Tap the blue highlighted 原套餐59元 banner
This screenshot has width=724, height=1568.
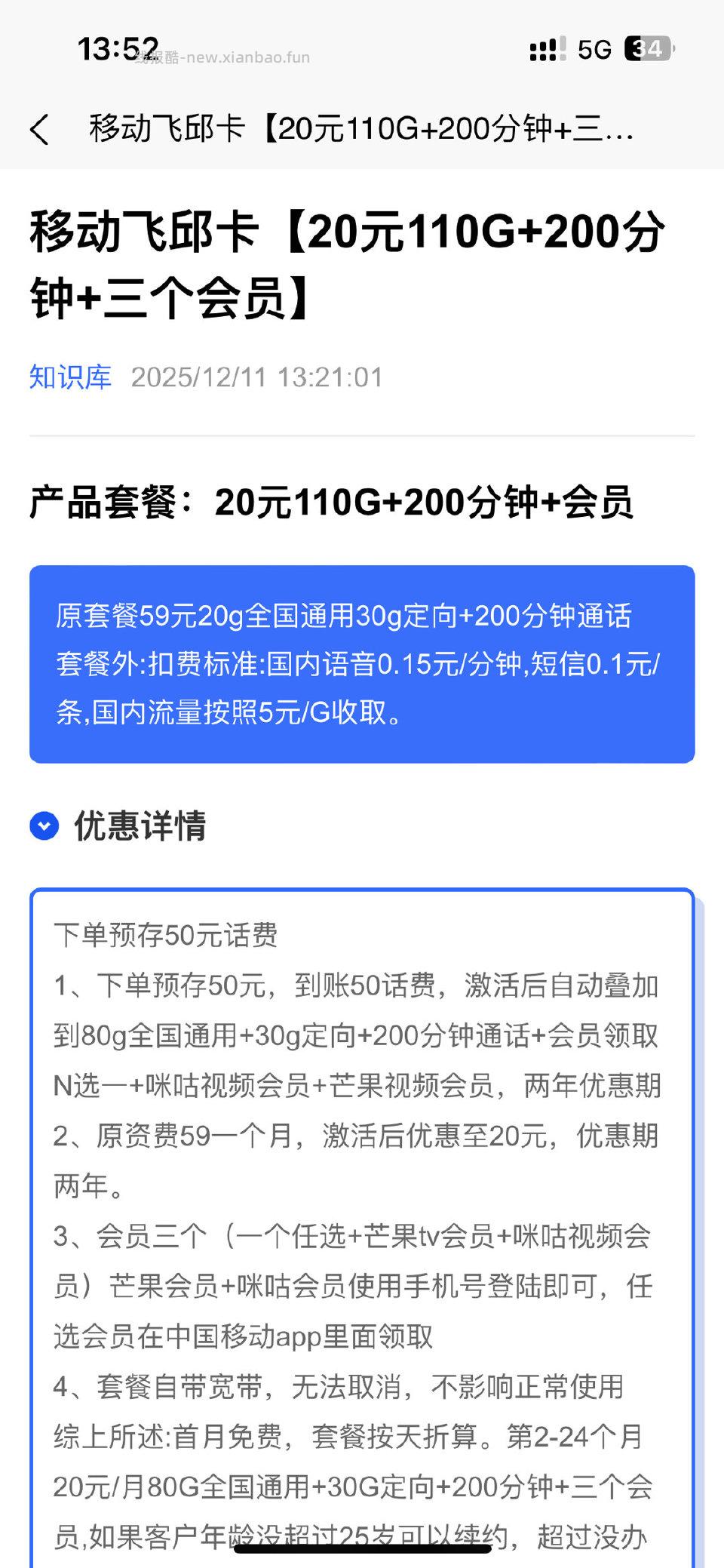click(x=362, y=663)
